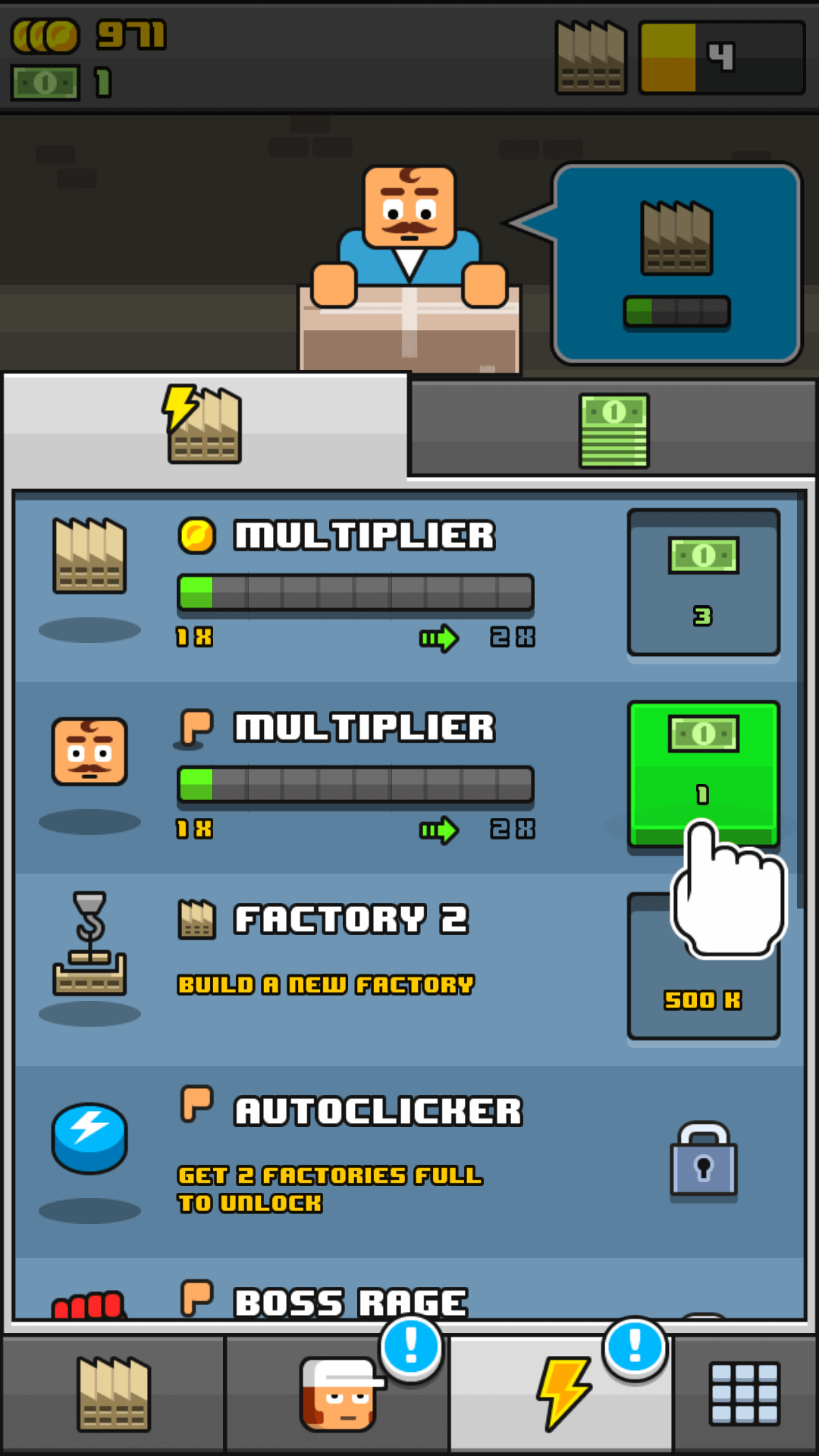Build Factory 2 for 500 K
This screenshot has height=1456, width=819.
(704, 967)
